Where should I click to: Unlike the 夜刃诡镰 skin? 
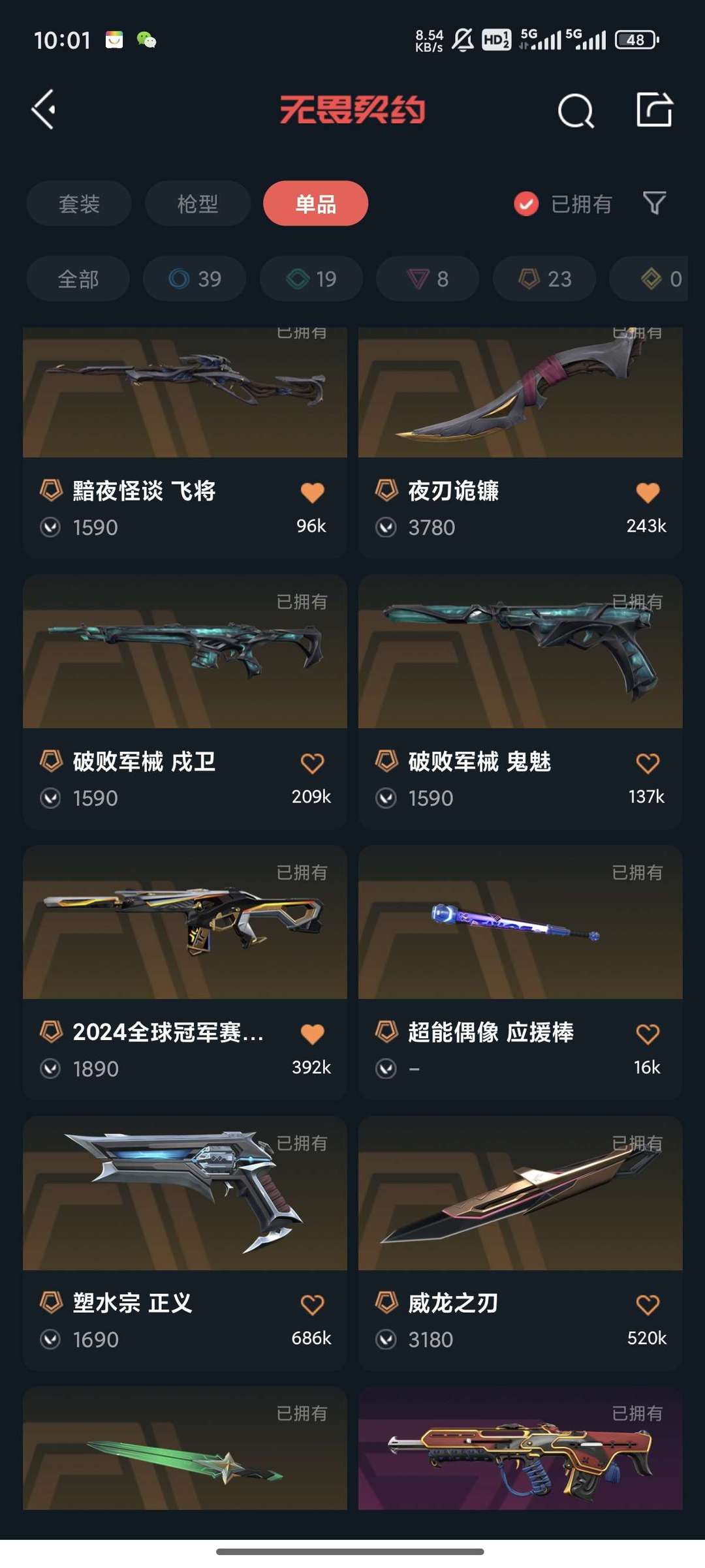click(648, 493)
